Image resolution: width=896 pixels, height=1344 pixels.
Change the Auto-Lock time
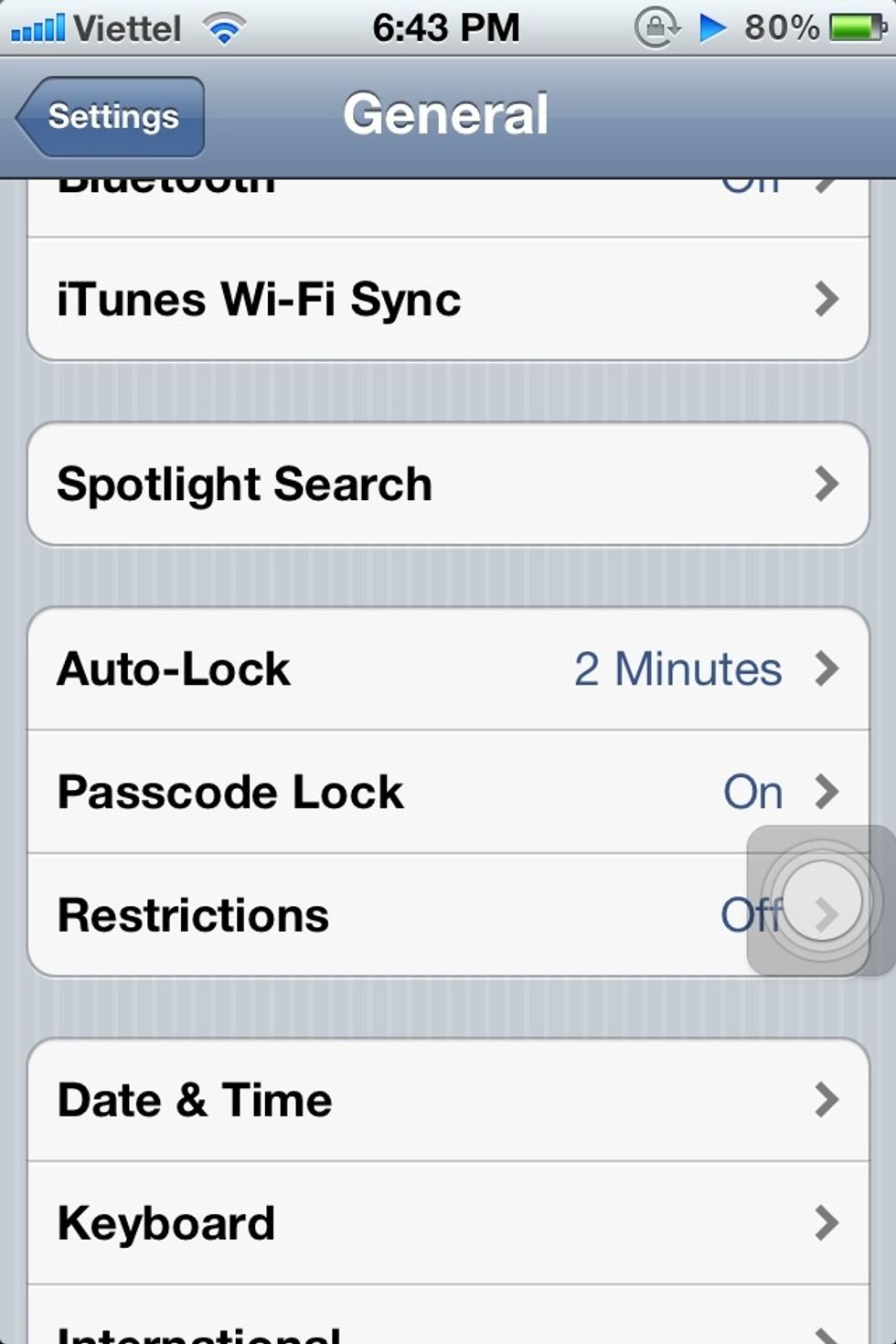click(x=448, y=669)
